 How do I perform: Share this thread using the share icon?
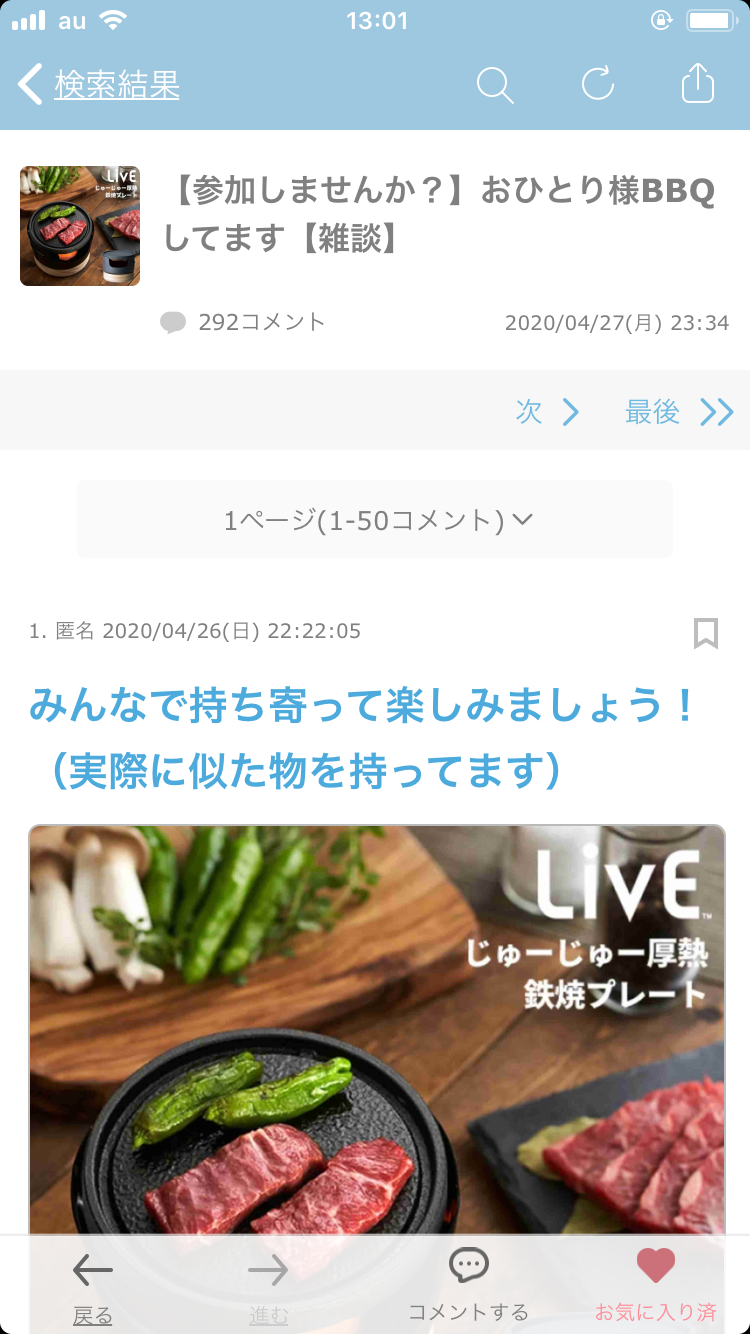point(697,84)
